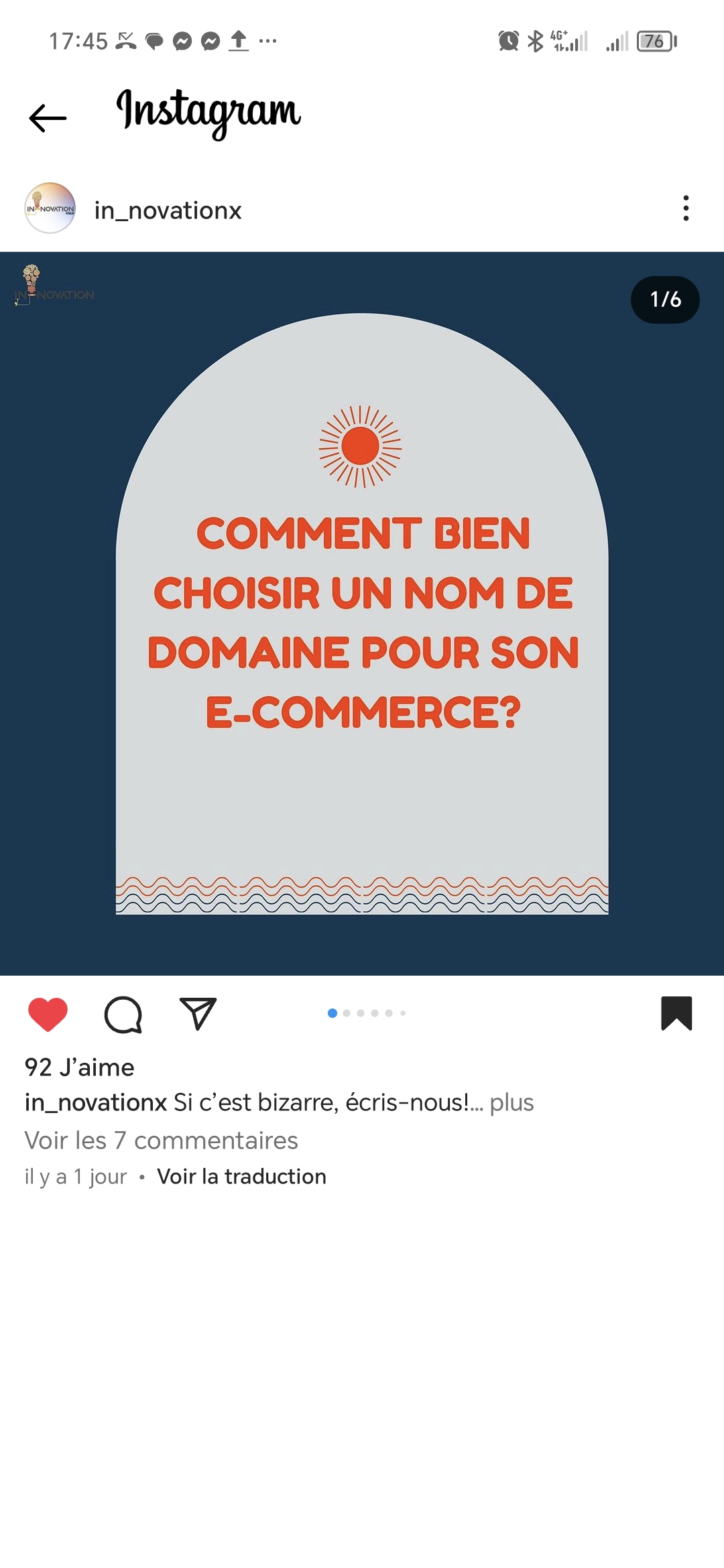Go back using the arrow icon
This screenshot has width=724, height=1568.
[x=48, y=119]
